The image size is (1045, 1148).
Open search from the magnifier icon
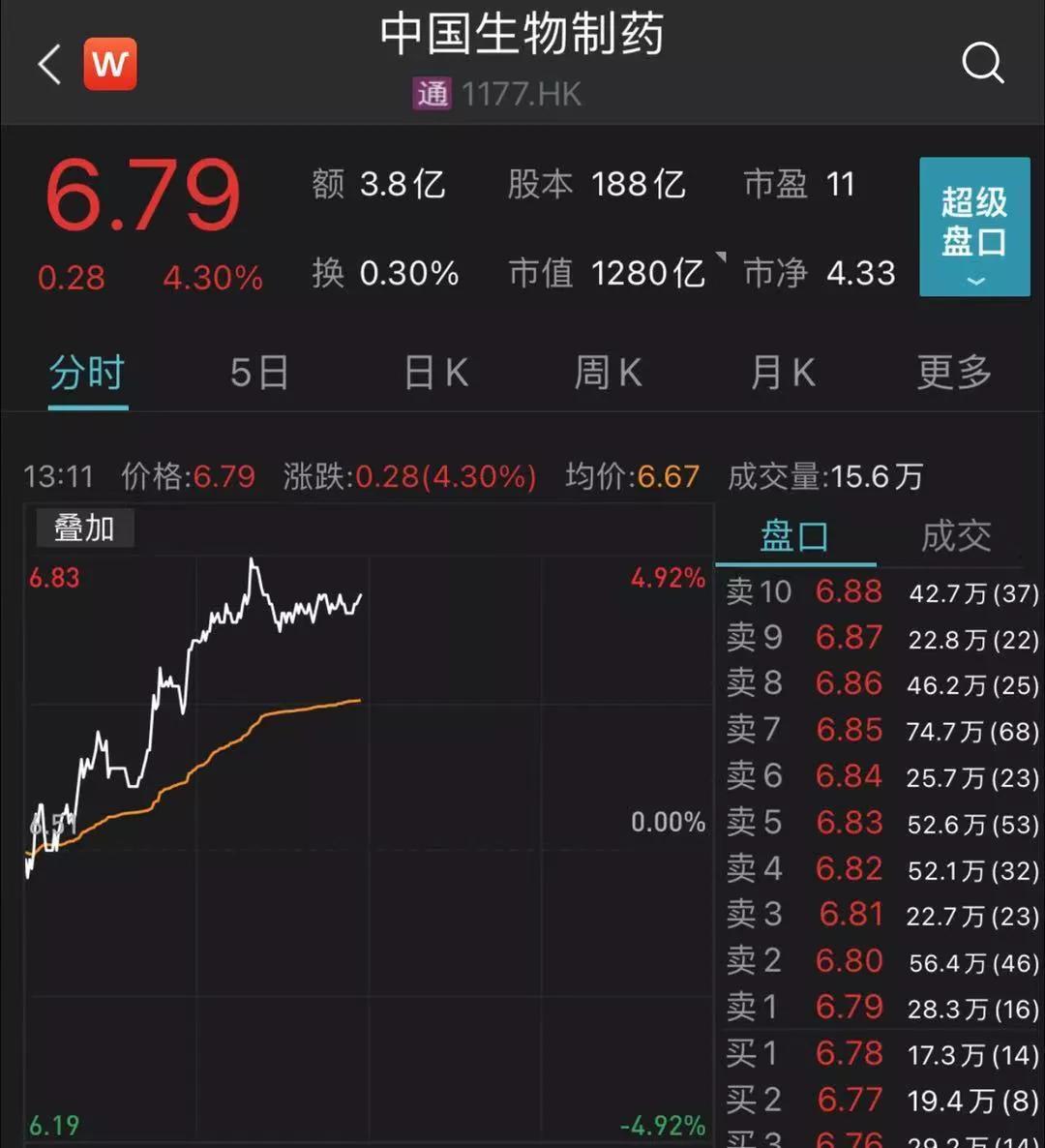pyautogui.click(x=984, y=63)
